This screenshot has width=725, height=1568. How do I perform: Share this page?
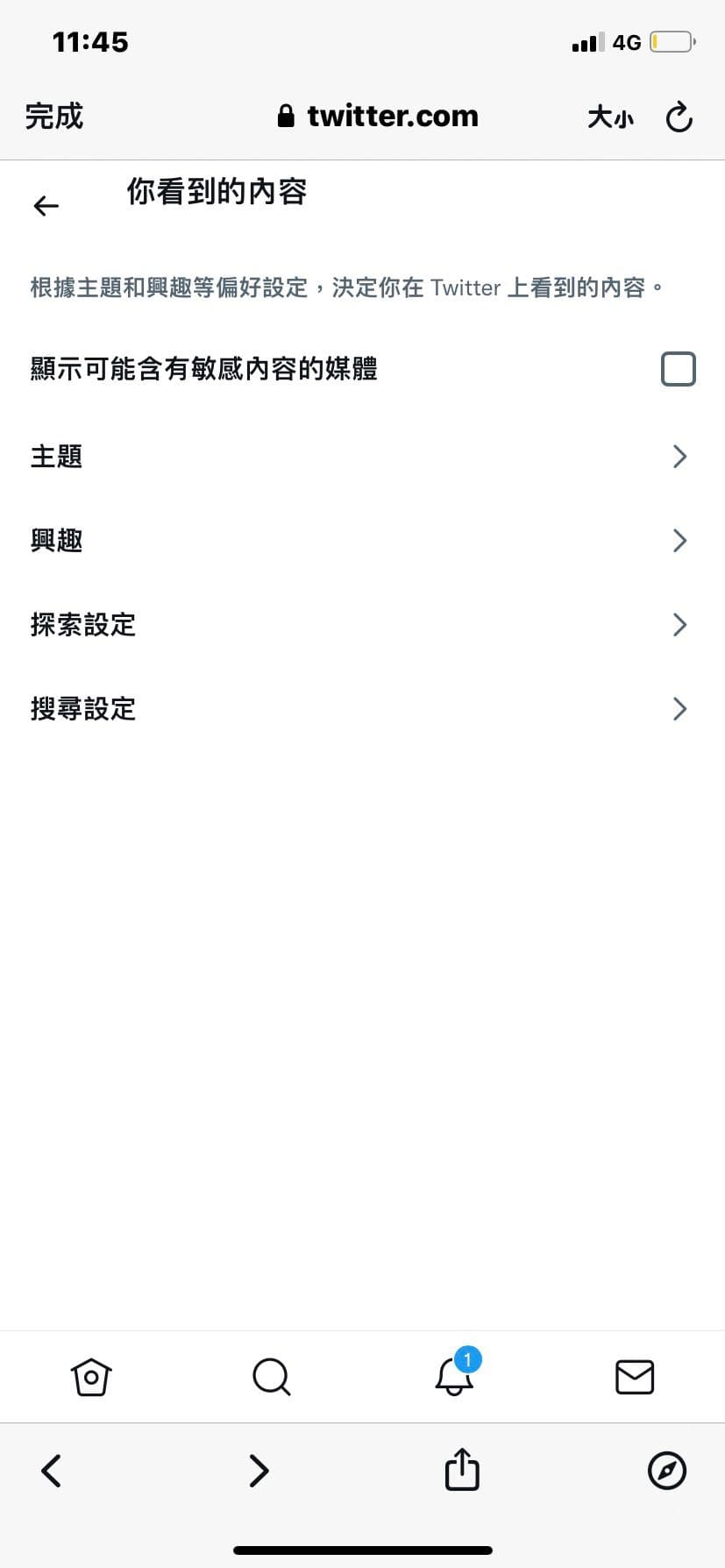pos(462,1470)
